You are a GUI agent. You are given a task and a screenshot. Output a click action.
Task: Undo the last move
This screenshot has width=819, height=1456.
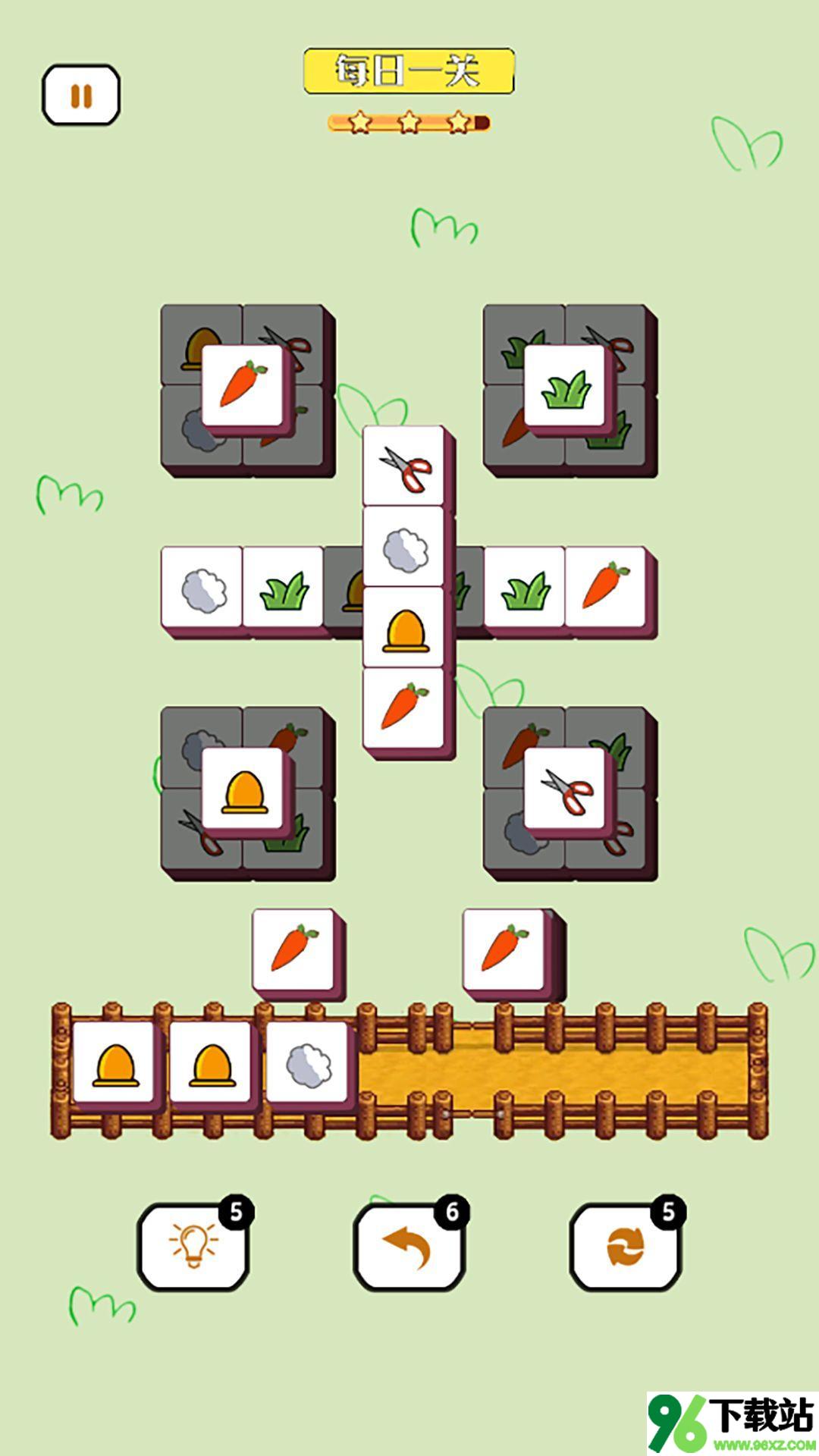pos(409,1246)
